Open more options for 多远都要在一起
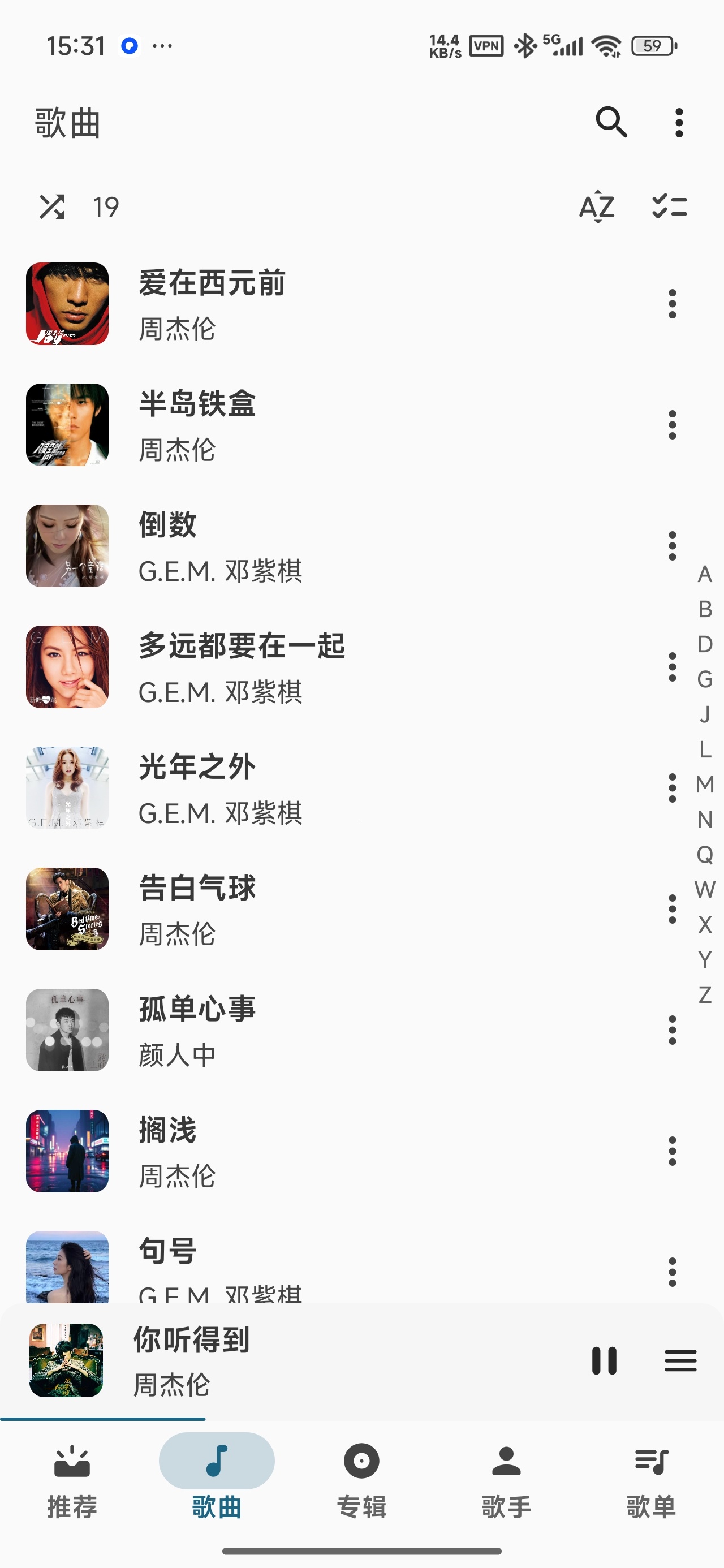This screenshot has height=1568, width=724. tap(672, 667)
